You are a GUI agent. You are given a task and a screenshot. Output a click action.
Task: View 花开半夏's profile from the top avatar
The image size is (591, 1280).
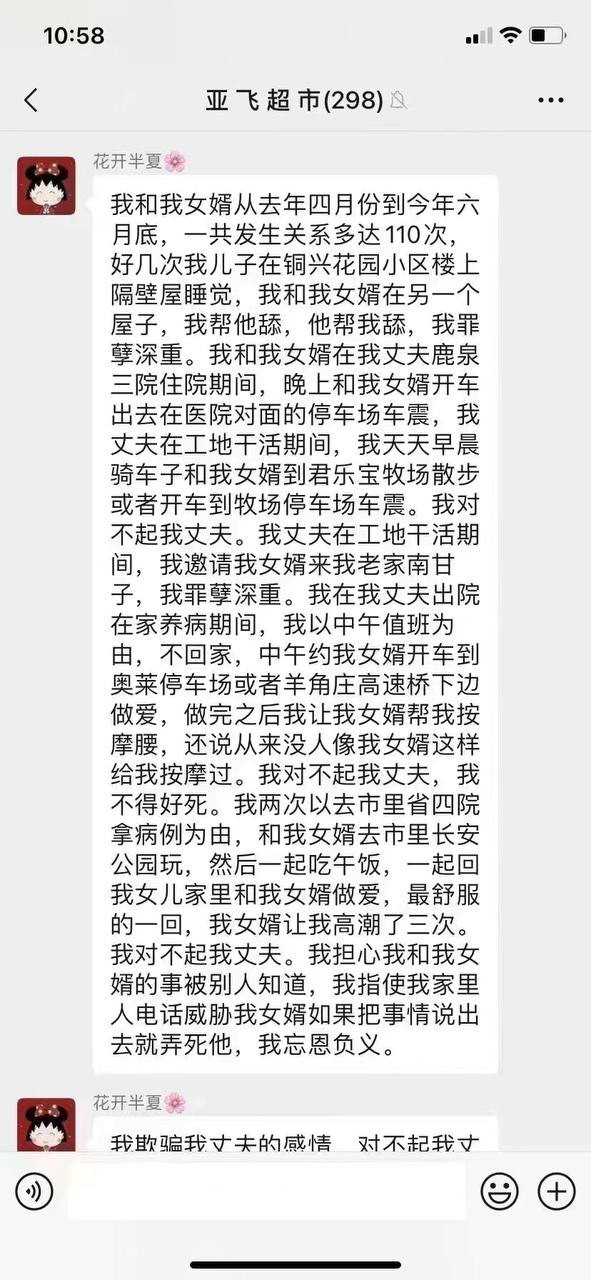46,185
